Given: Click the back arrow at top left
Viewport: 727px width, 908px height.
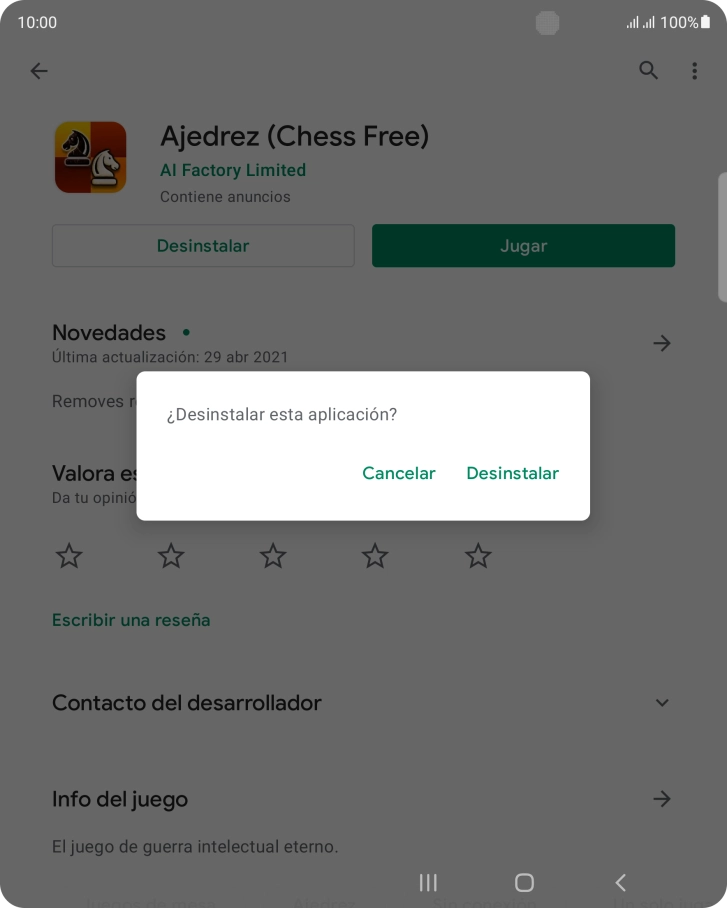Looking at the screenshot, I should (38, 70).
